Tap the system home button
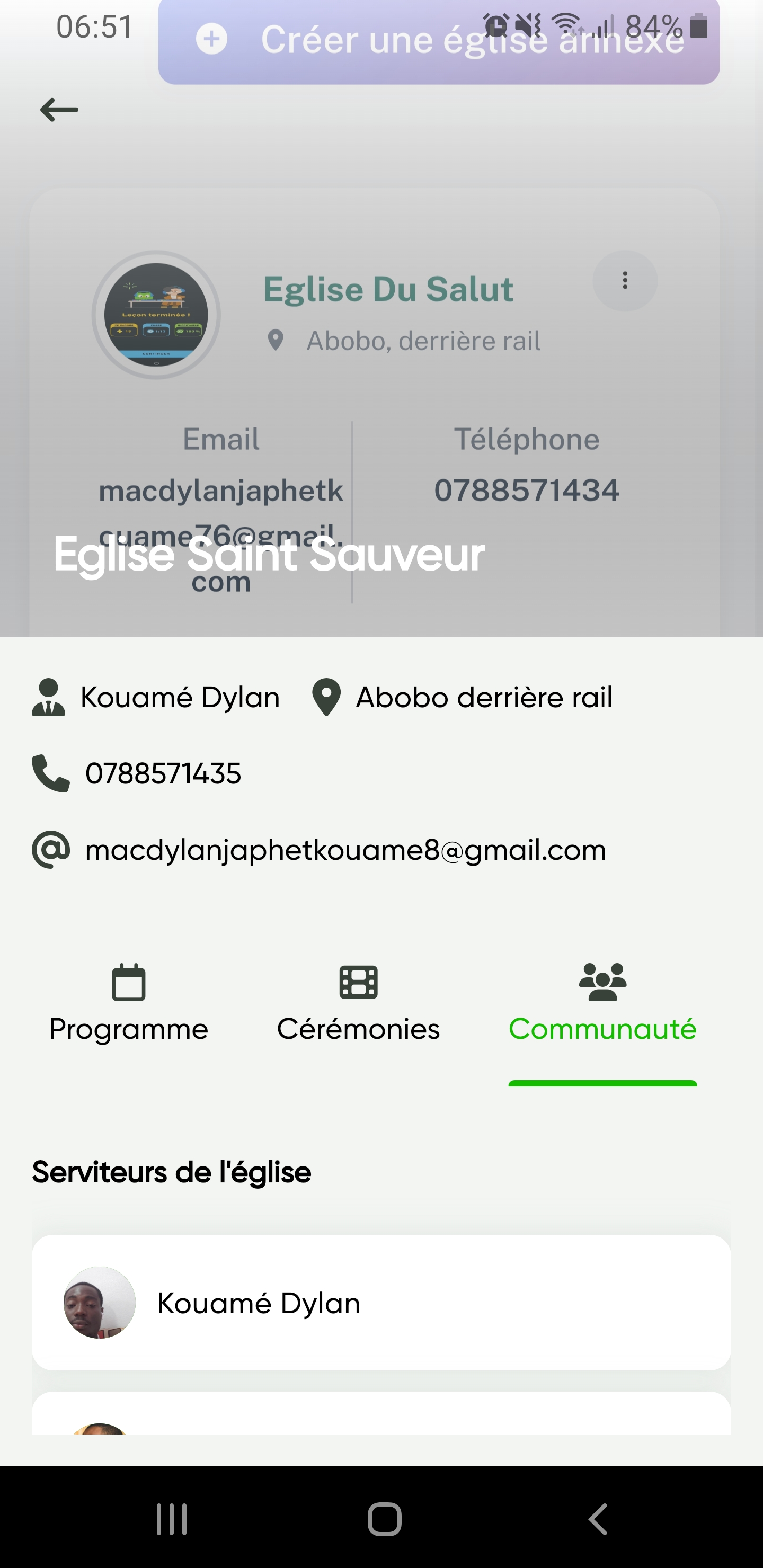The width and height of the screenshot is (763, 1568). 384,1519
